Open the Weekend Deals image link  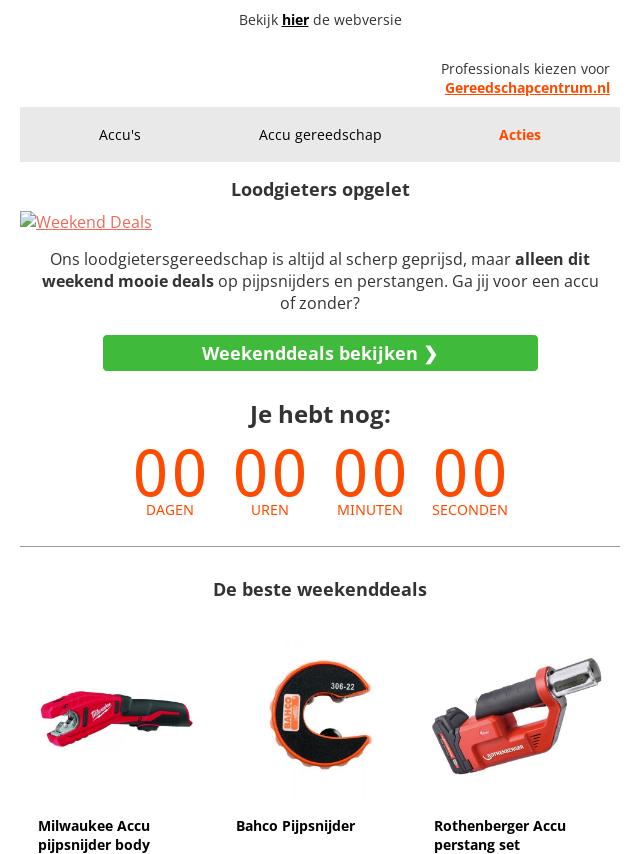86,222
